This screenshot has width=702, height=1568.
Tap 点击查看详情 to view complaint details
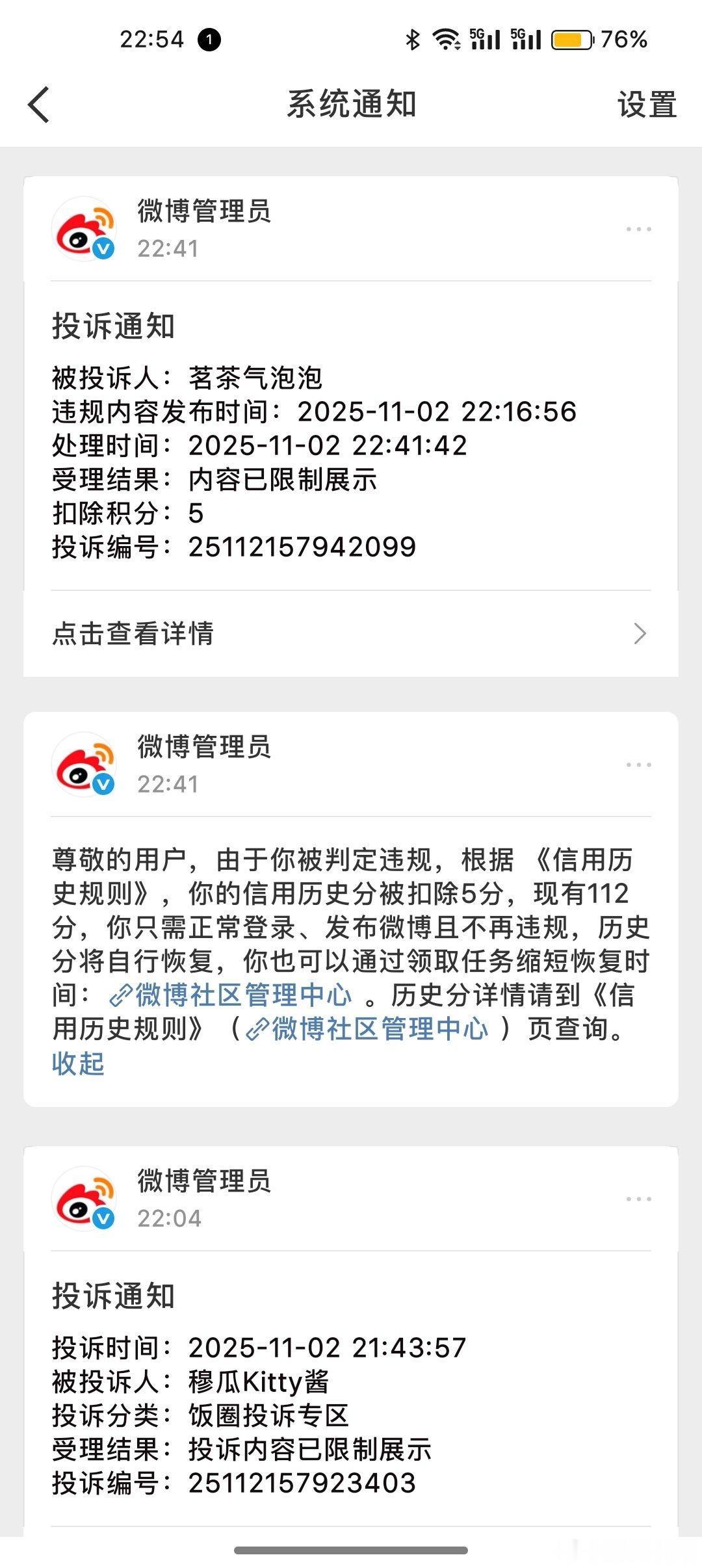click(x=135, y=632)
